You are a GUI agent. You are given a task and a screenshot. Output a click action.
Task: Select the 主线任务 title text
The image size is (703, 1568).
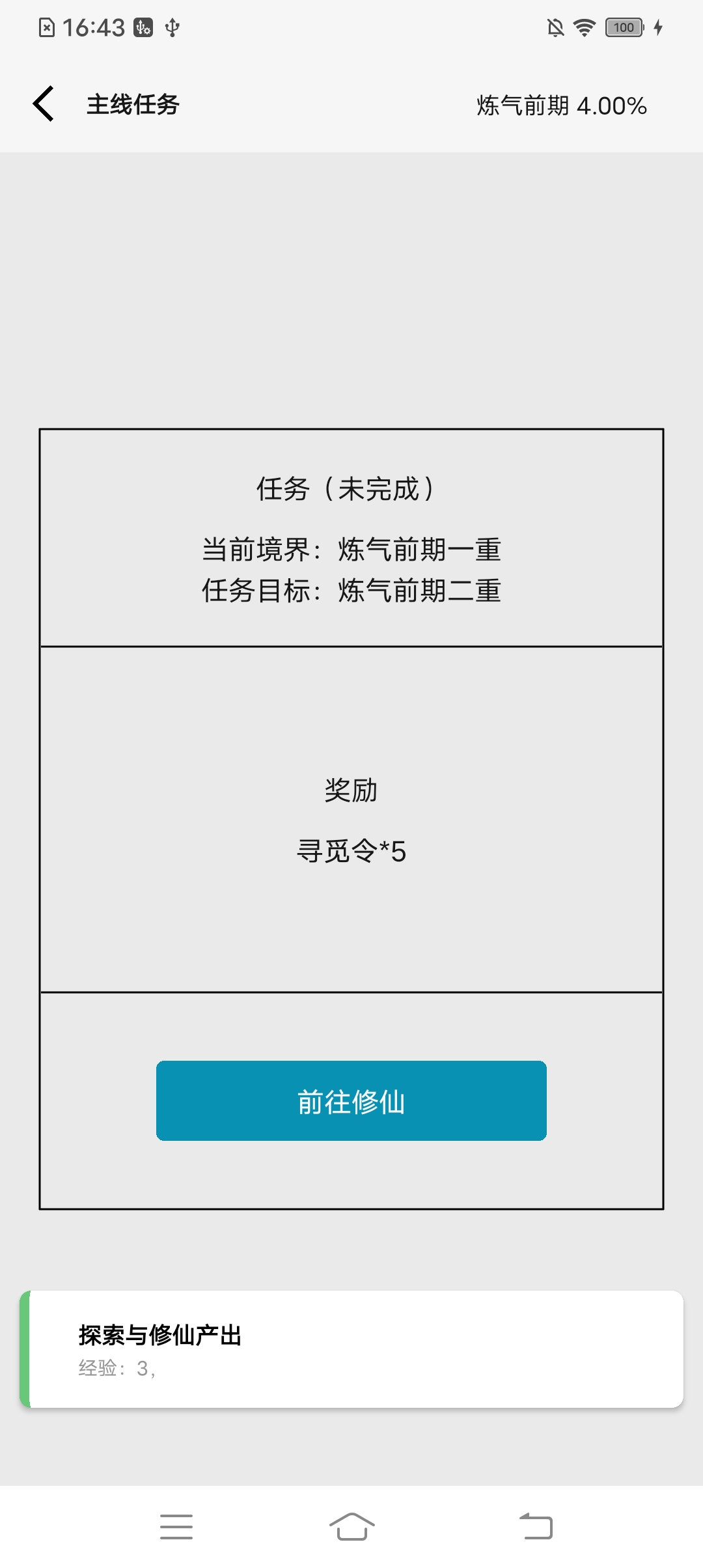[135, 103]
